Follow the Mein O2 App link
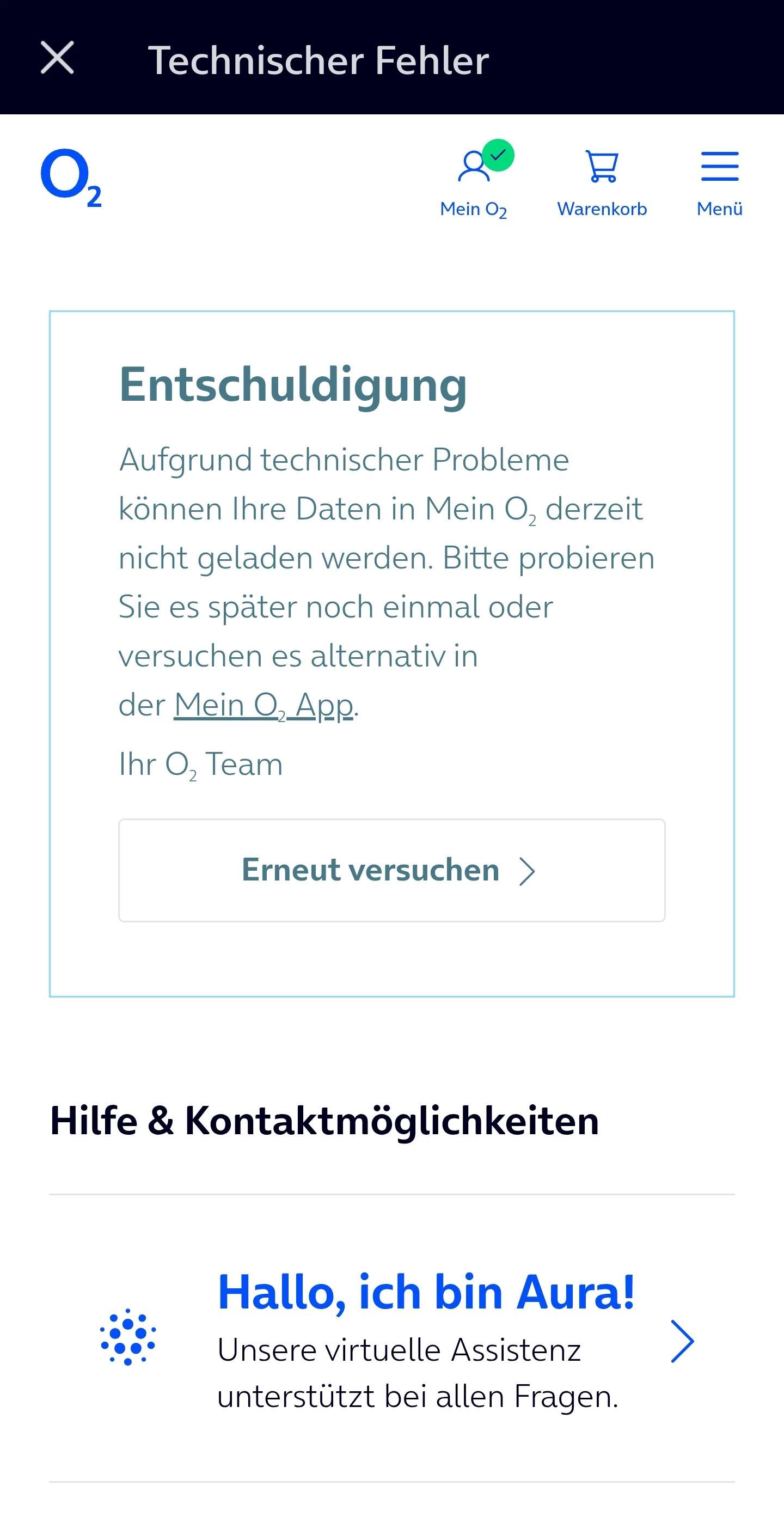The image size is (784, 1529). 264,706
